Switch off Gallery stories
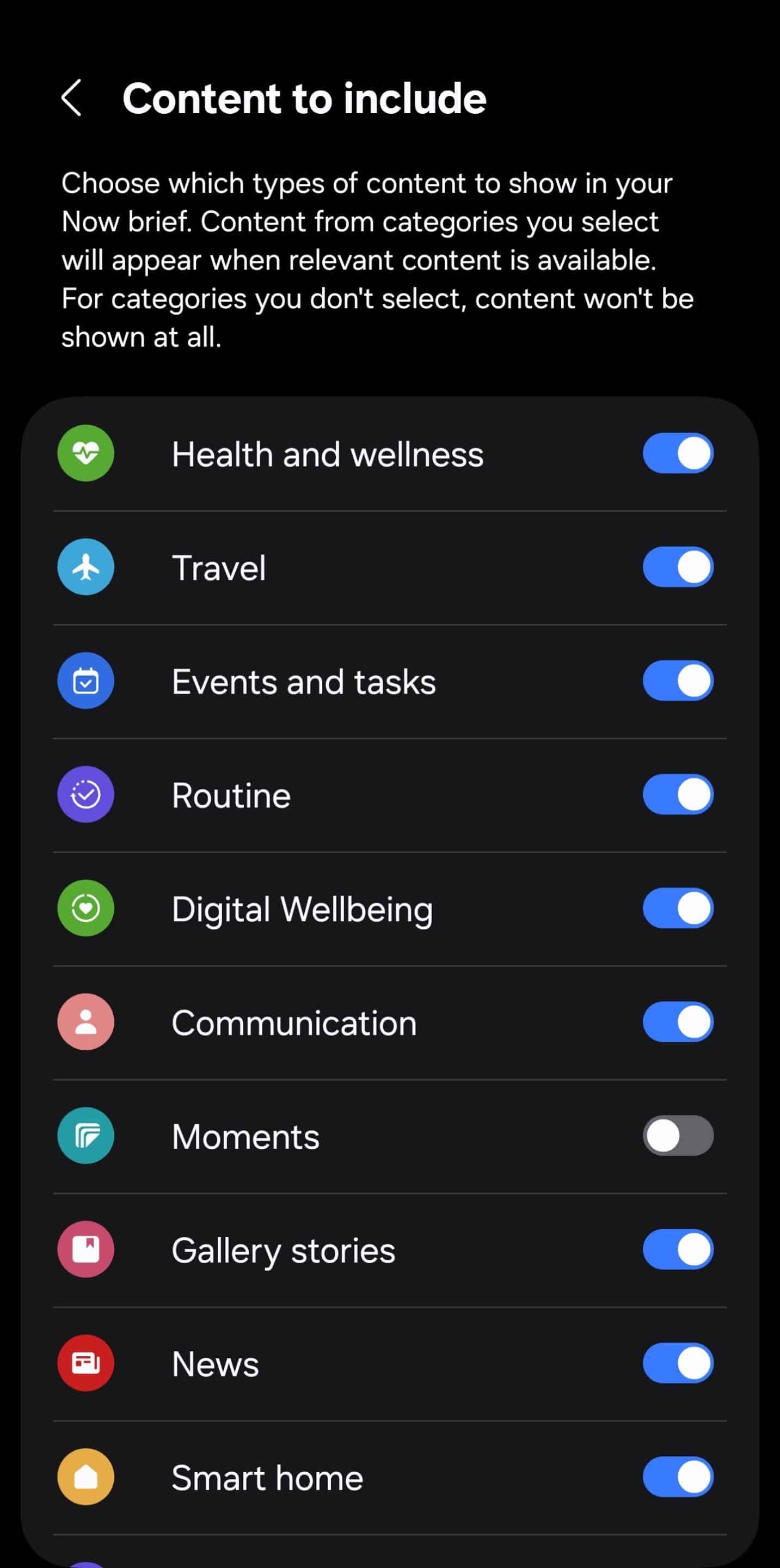 pos(678,1249)
